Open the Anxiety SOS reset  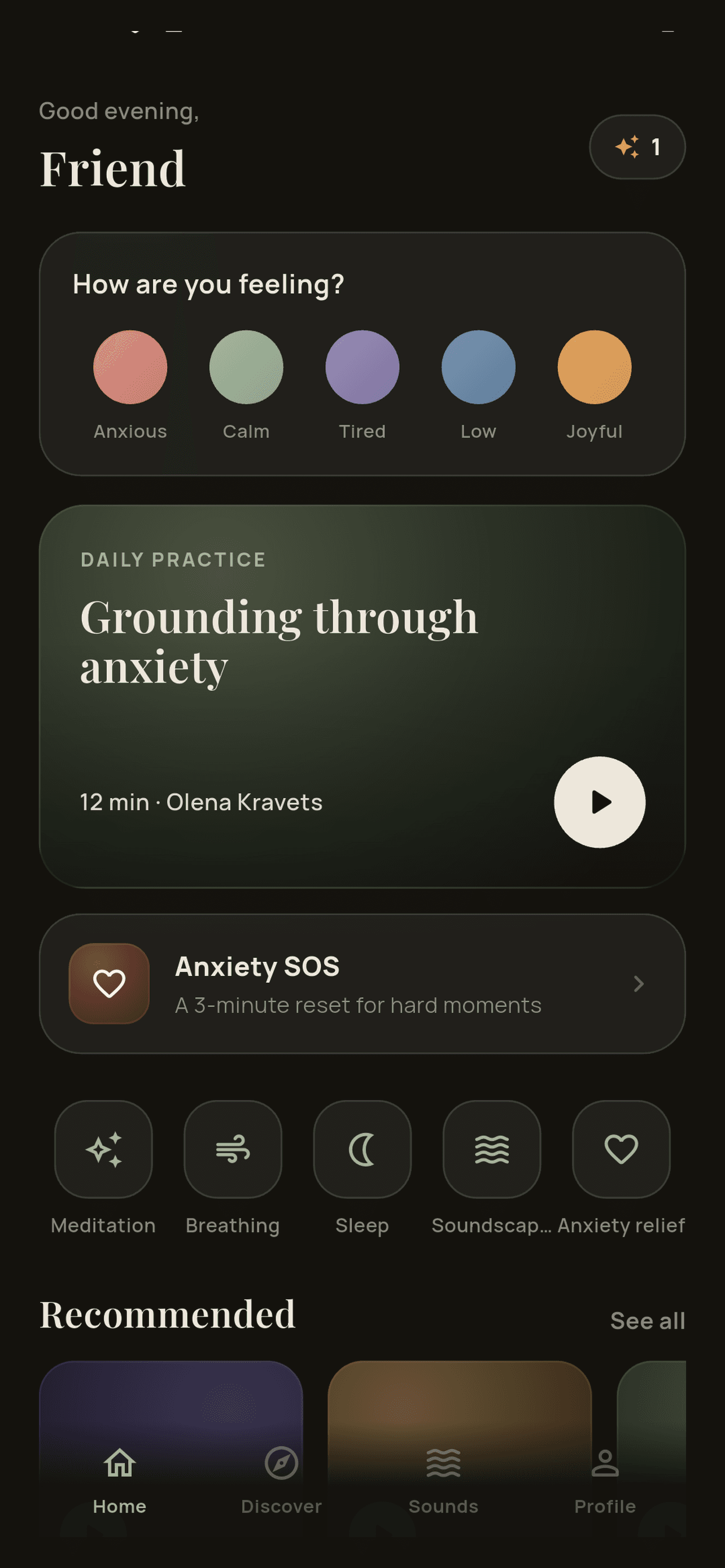click(x=362, y=984)
